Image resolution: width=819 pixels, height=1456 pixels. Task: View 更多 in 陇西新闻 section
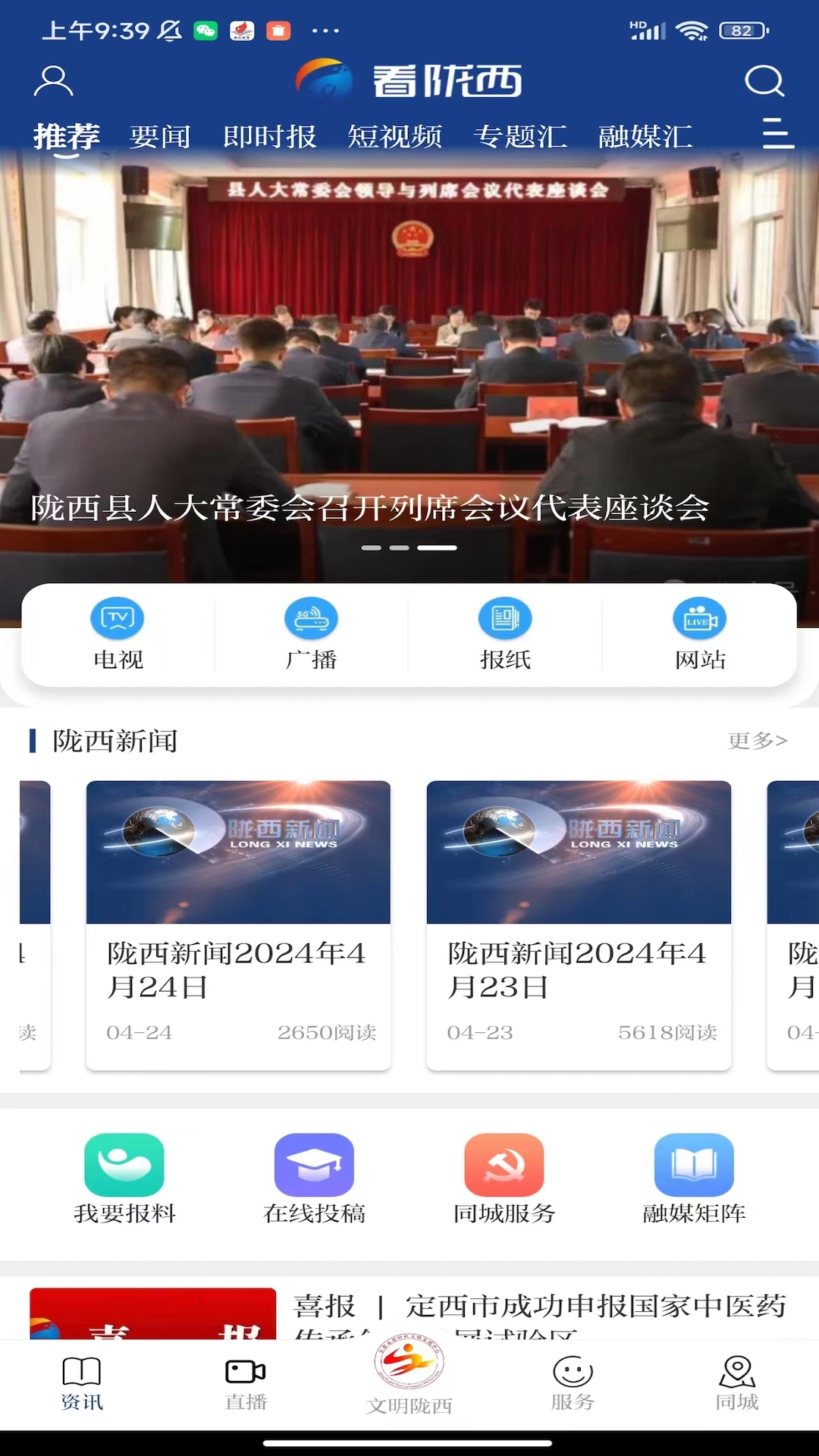(757, 740)
